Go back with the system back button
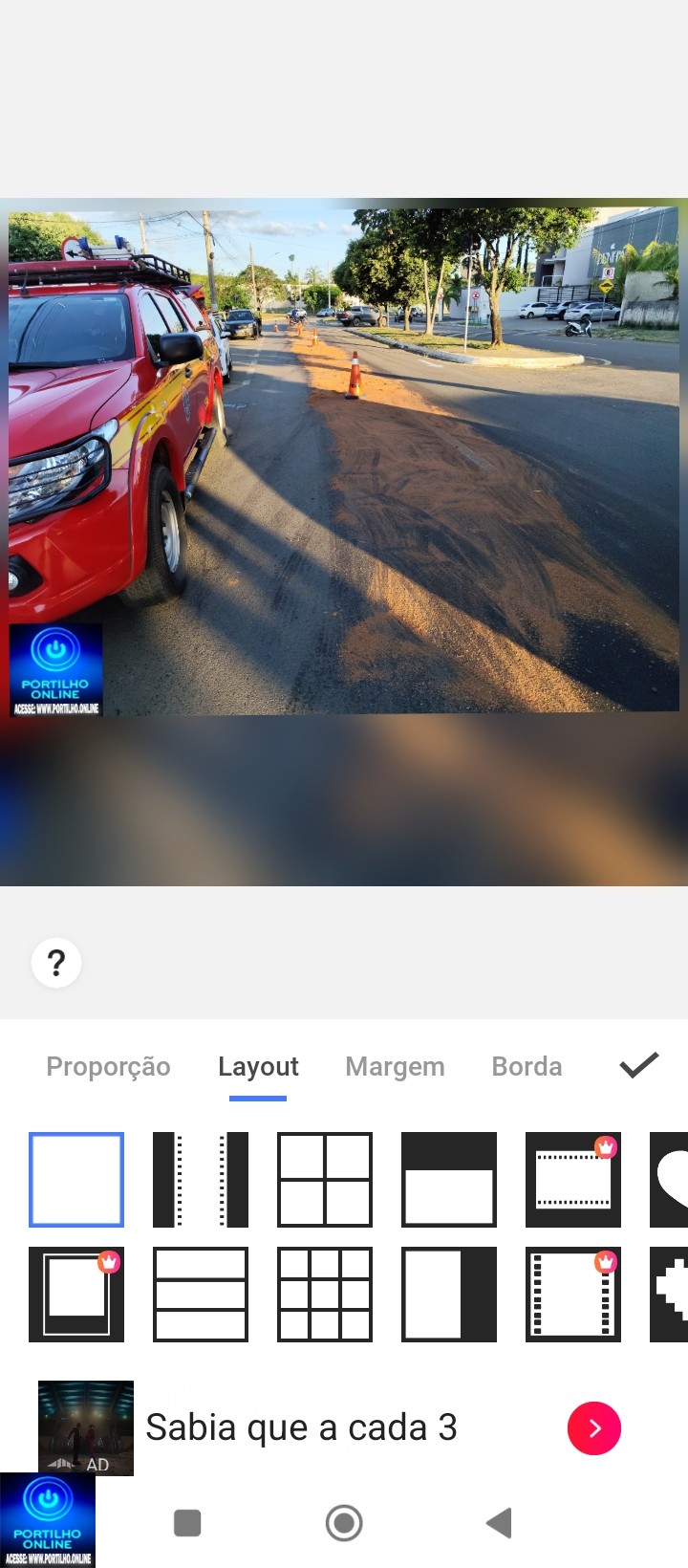Image resolution: width=688 pixels, height=1568 pixels. pyautogui.click(x=499, y=1523)
